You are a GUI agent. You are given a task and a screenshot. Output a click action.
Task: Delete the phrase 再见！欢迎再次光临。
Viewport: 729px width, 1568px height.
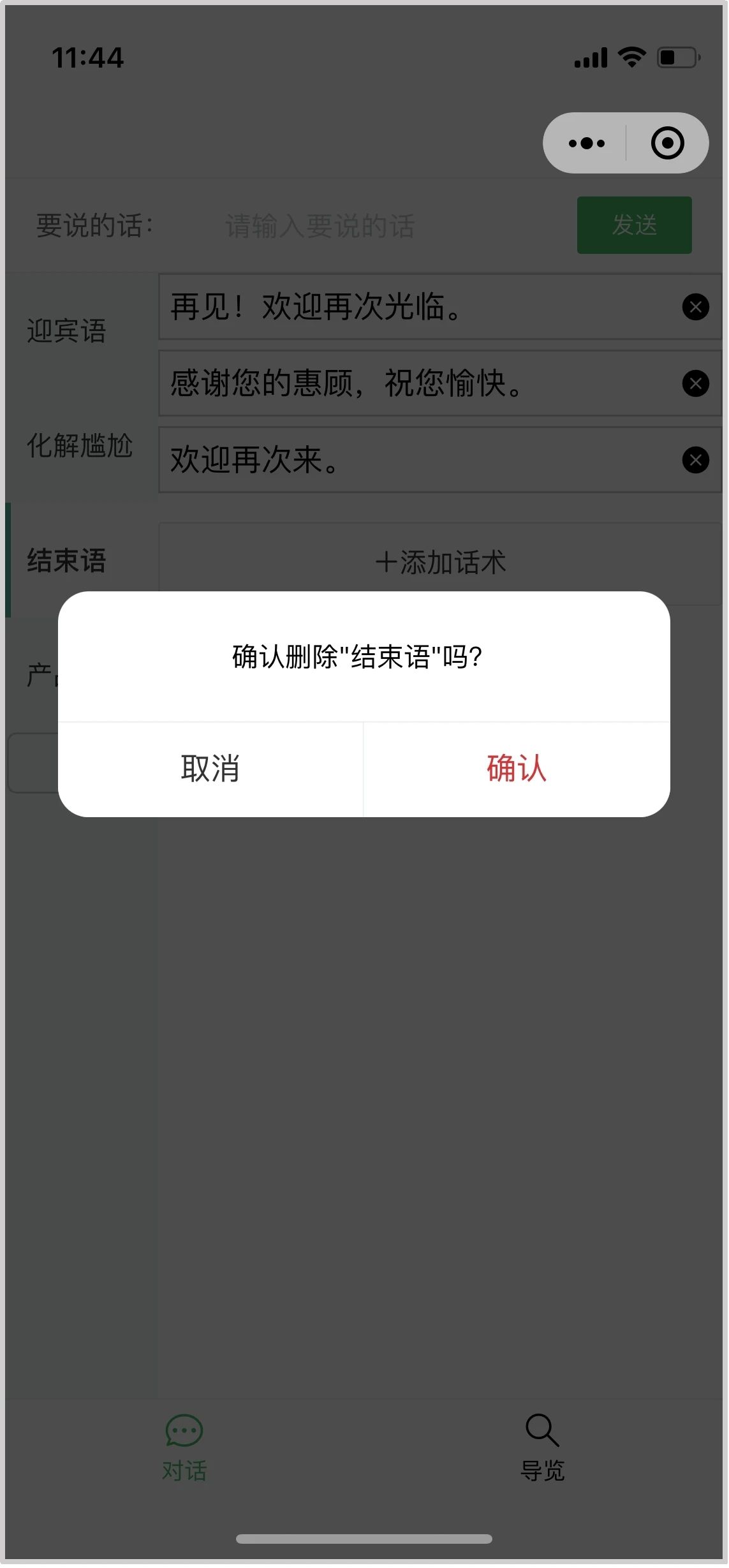[x=695, y=307]
